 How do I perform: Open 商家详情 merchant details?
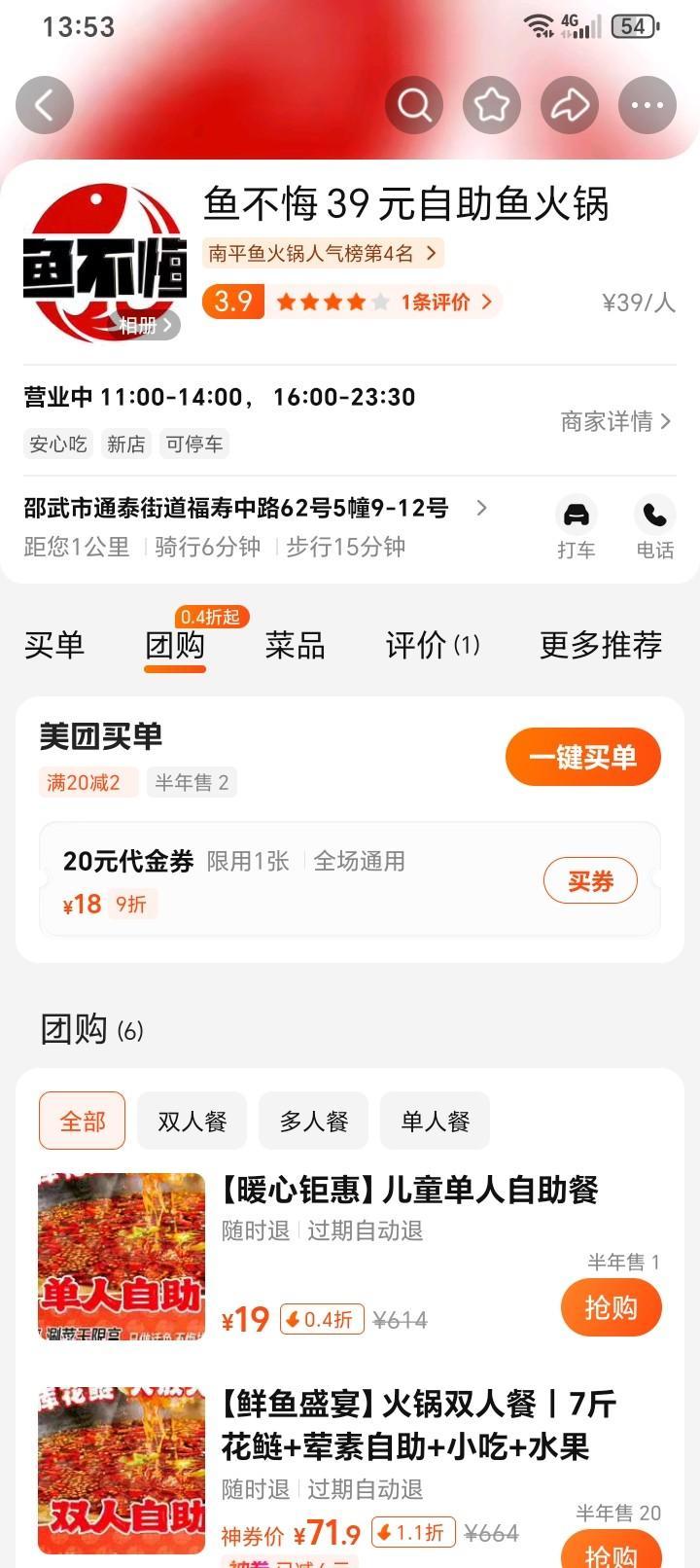614,421
